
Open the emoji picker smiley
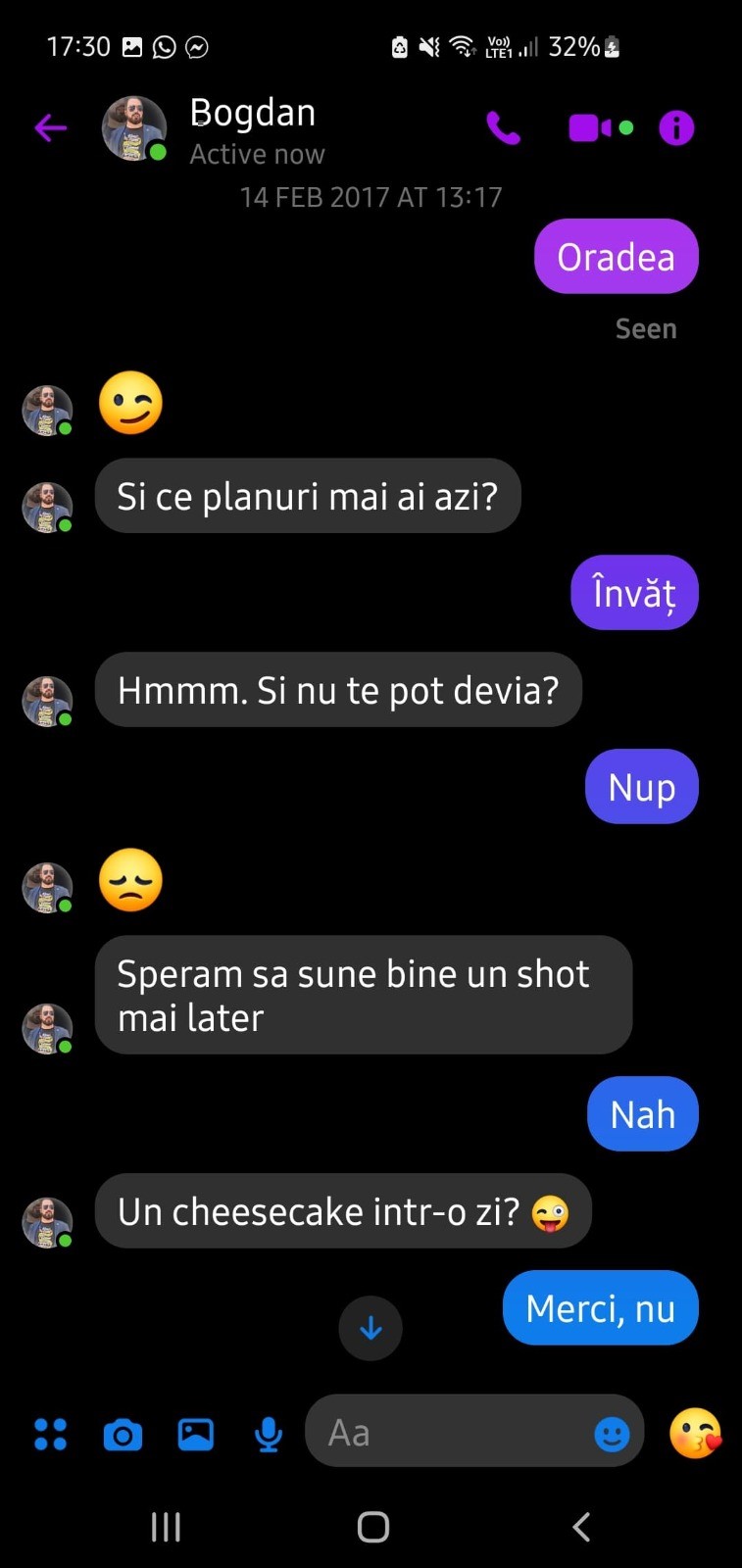click(x=613, y=1434)
